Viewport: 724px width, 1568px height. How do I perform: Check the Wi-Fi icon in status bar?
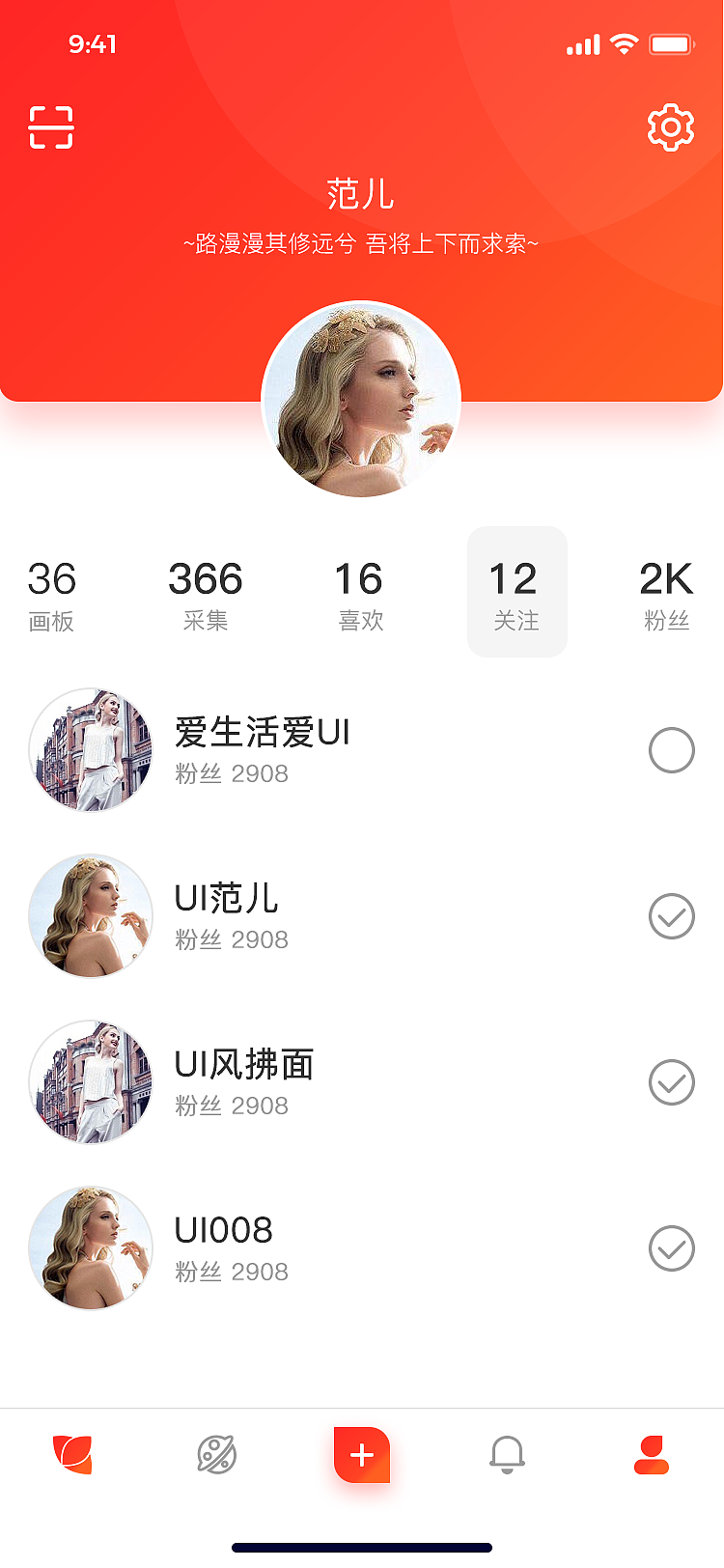pos(624,43)
